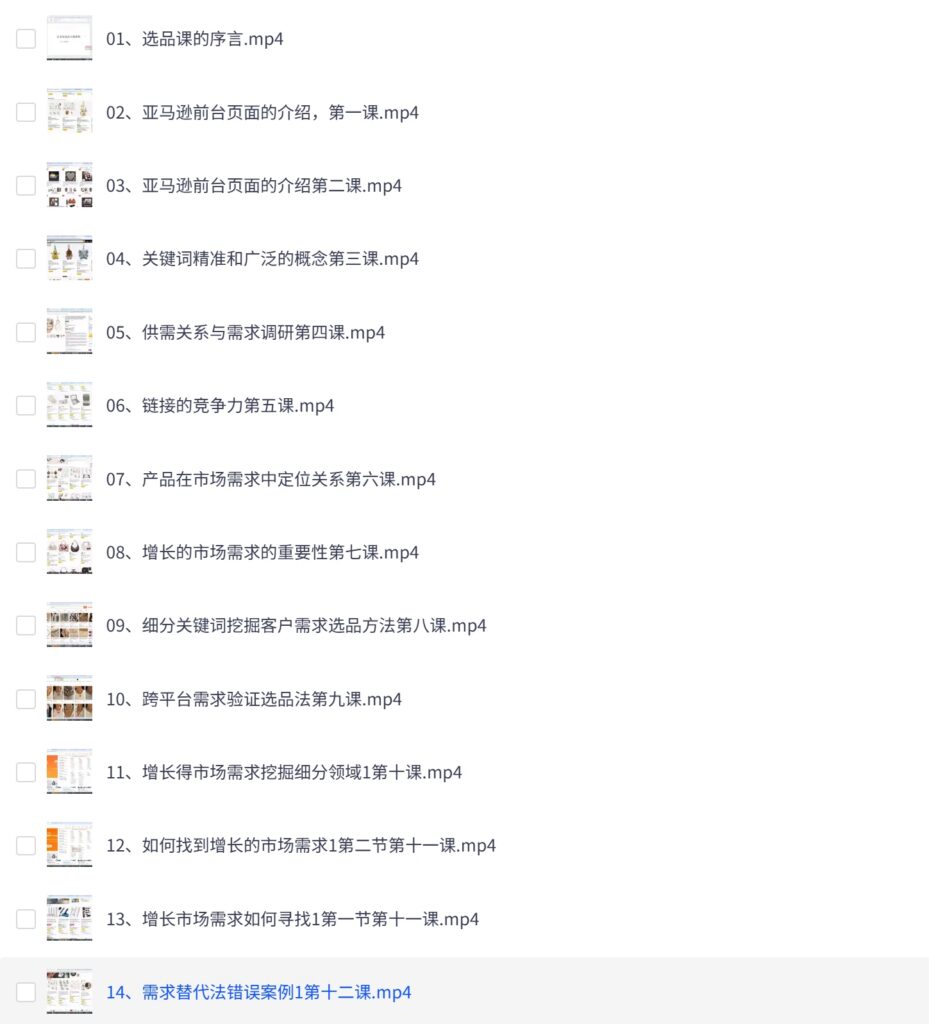Screen dimensions: 929x1024
Task: Tick the checkbox beside 04、关键词精准和广泛的概念第三课.mp4
Action: [x=26, y=259]
